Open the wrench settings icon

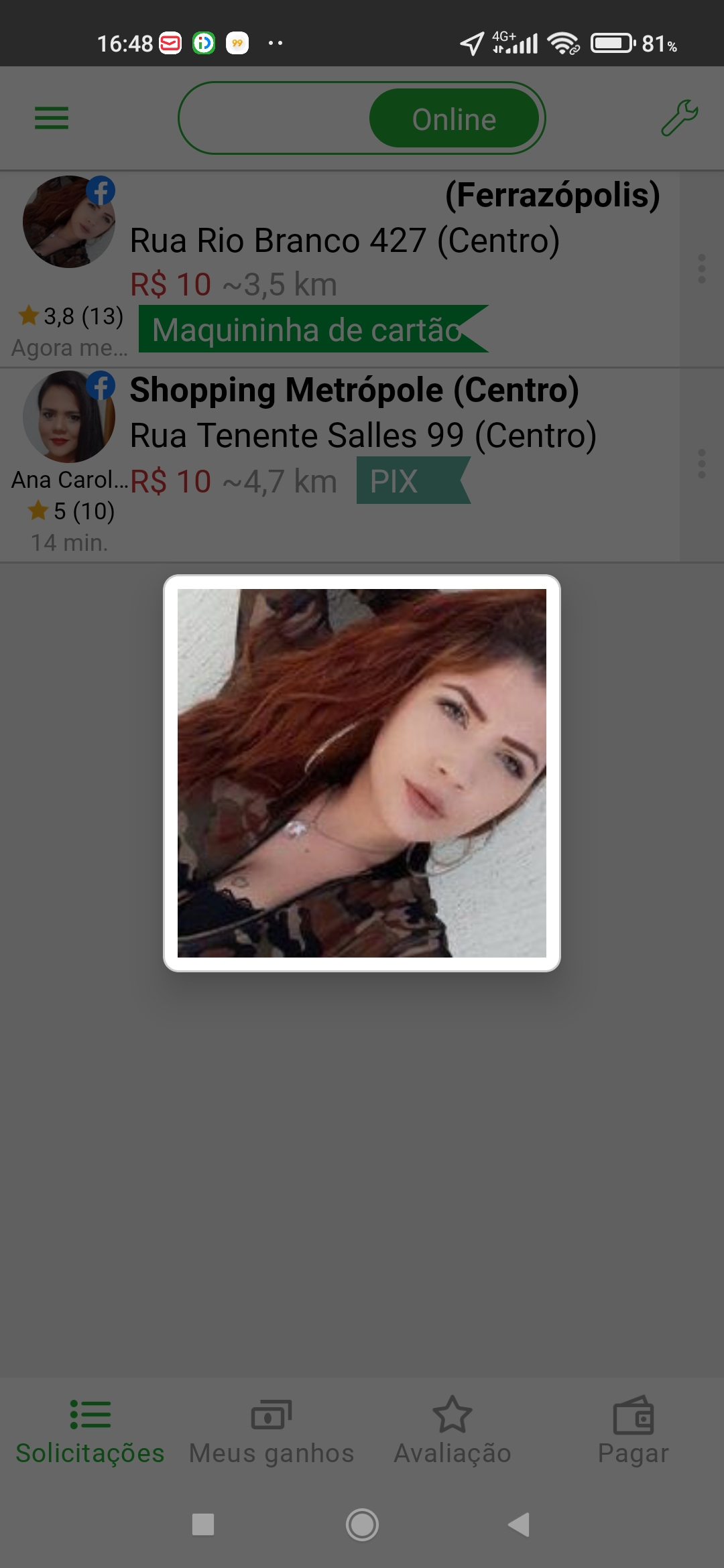[x=679, y=118]
